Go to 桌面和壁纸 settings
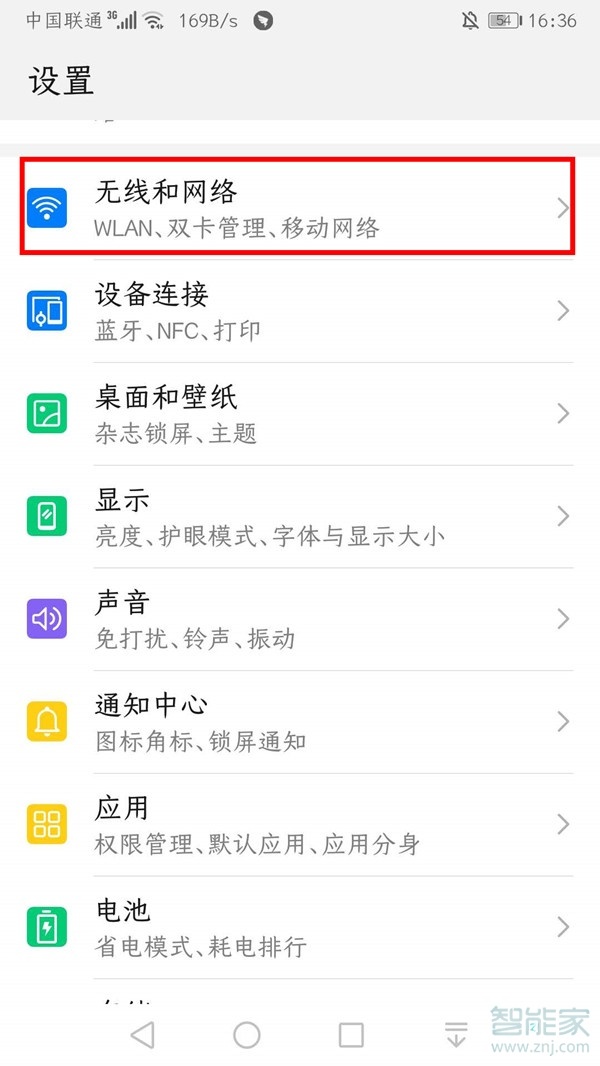Screen dimensions: 600x1066 click(x=300, y=414)
